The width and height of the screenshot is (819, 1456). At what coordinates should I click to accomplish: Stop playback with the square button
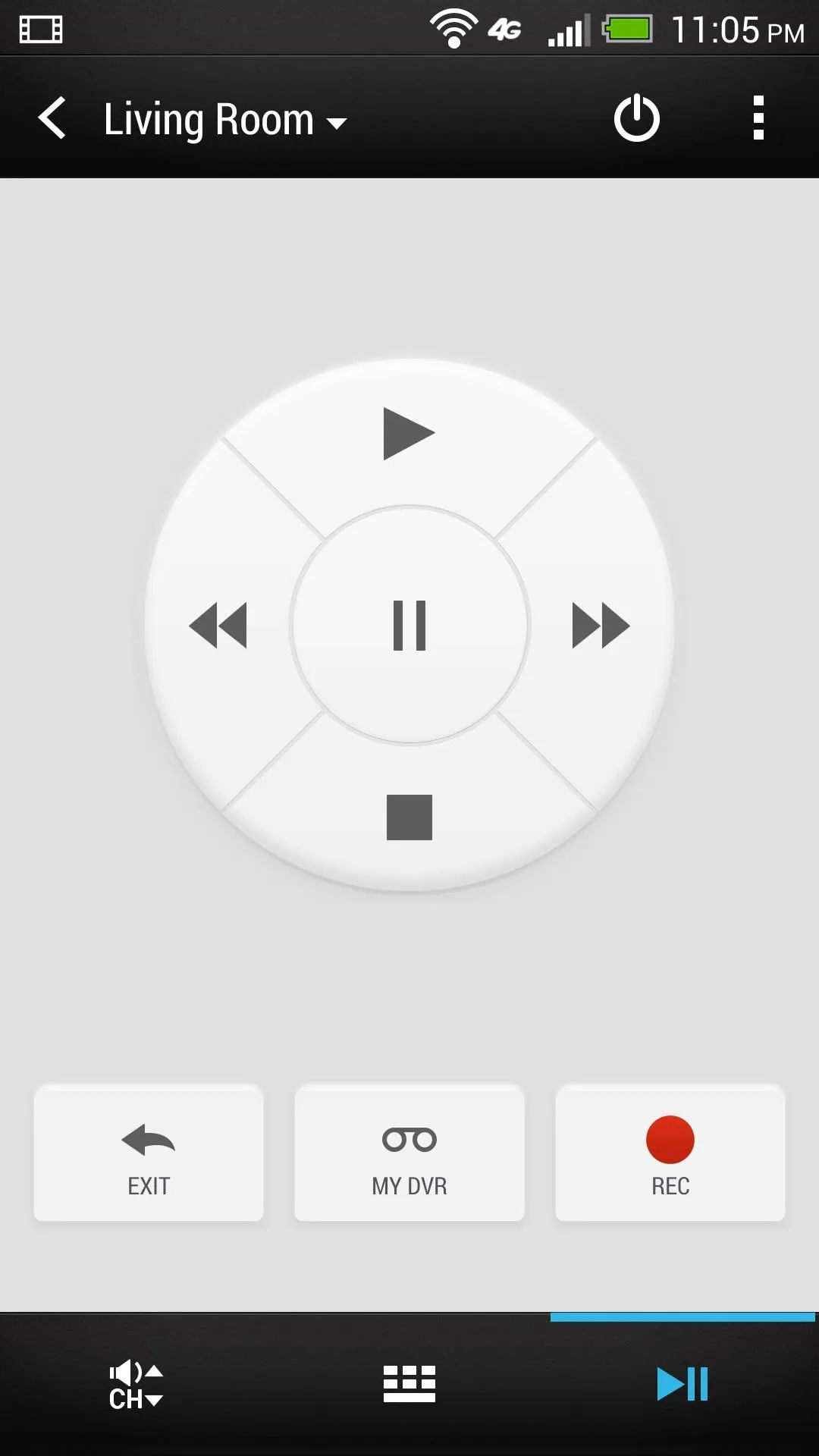409,817
